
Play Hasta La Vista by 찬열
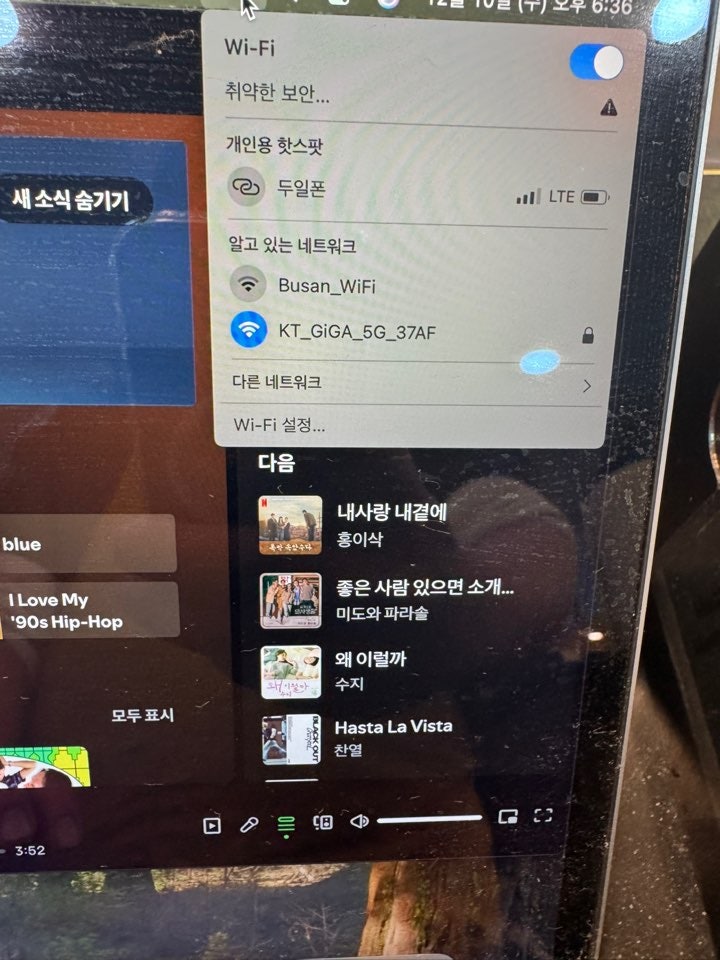[393, 737]
